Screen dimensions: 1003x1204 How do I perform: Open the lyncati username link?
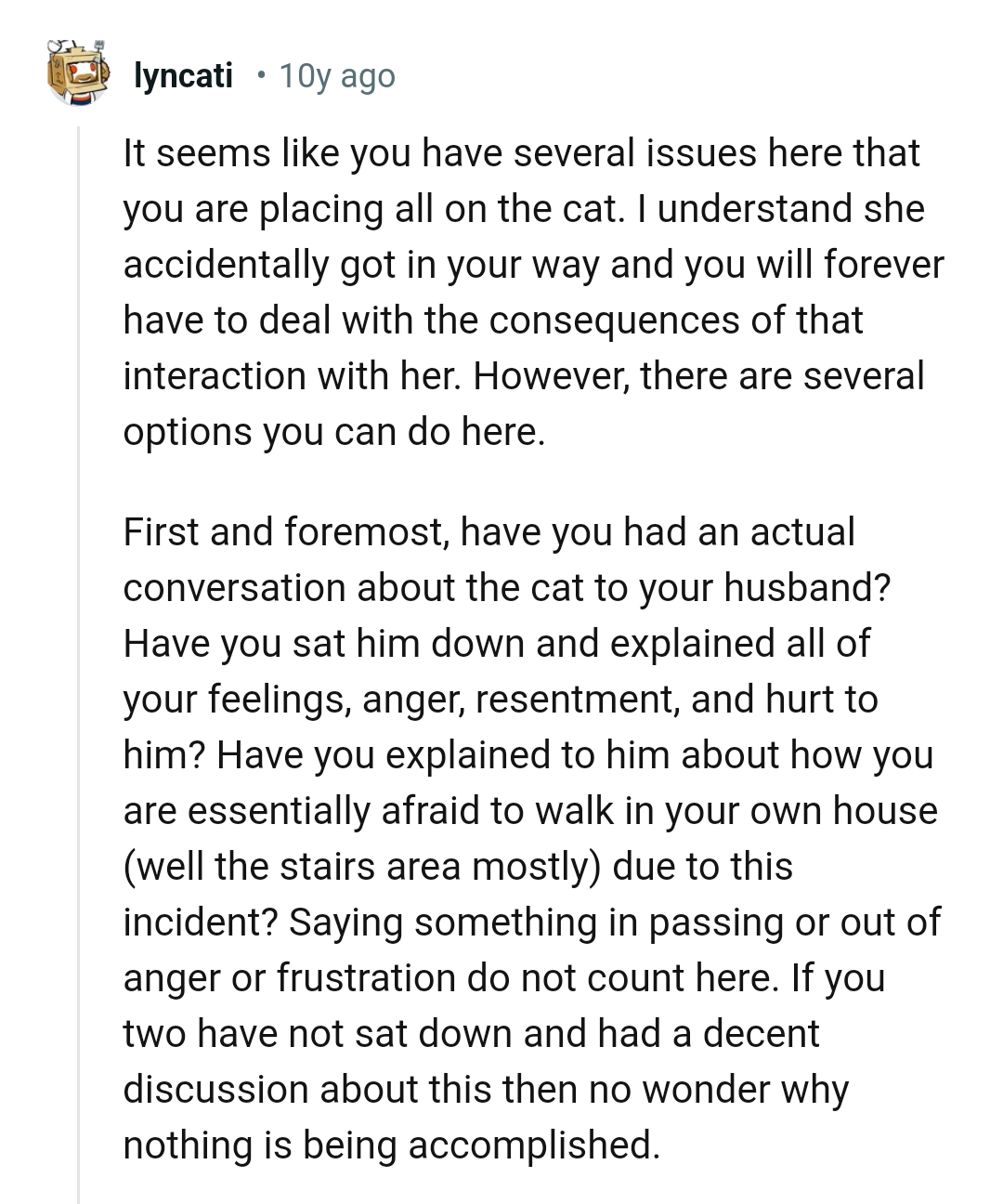tap(183, 76)
